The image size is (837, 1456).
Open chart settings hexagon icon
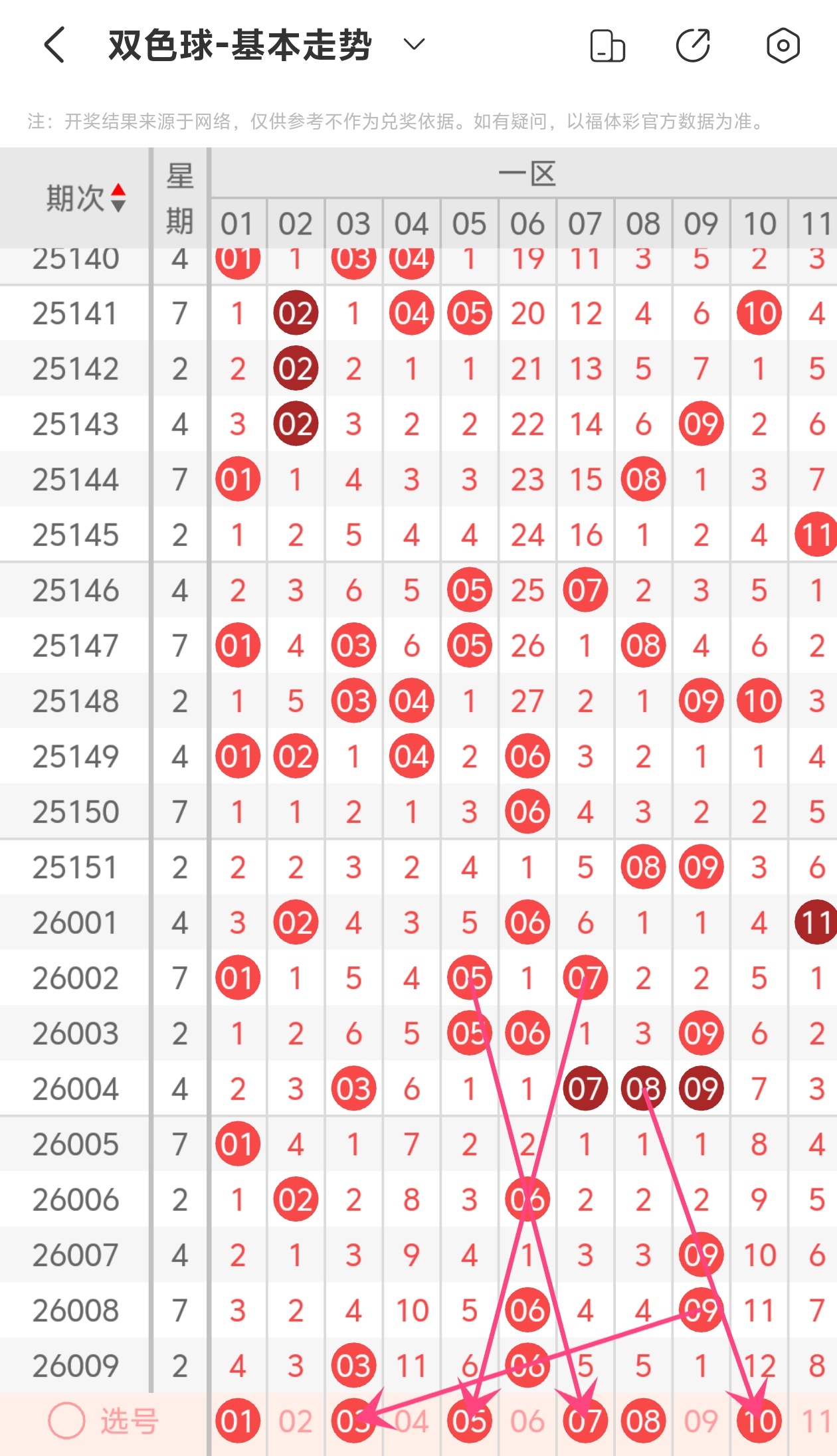[x=783, y=46]
